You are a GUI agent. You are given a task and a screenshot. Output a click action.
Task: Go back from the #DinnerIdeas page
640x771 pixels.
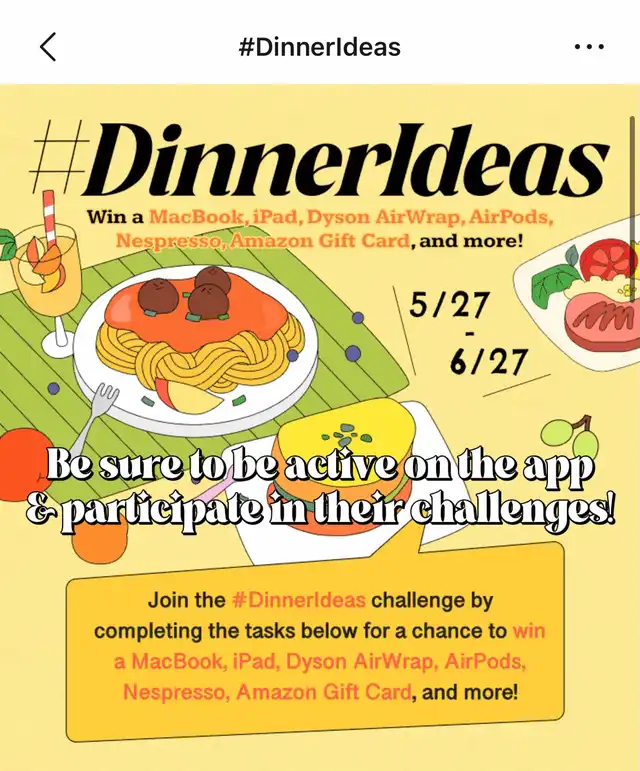coord(47,46)
